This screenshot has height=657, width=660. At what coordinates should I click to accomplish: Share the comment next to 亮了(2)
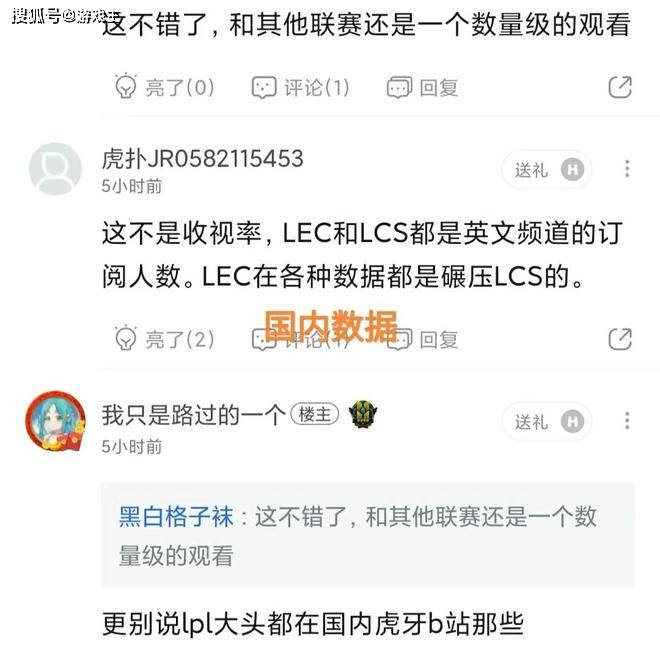pos(620,339)
